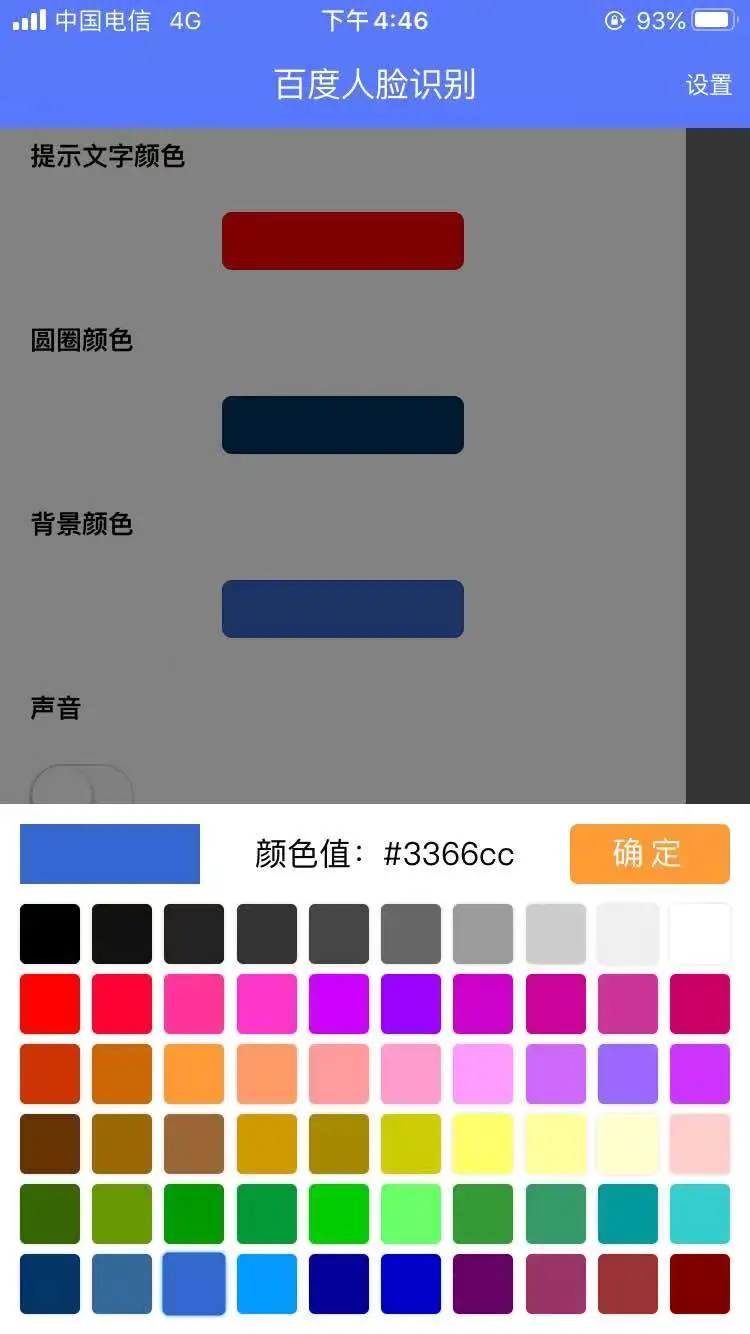
Task: Choose the bright green swatch
Action: 339,1214
